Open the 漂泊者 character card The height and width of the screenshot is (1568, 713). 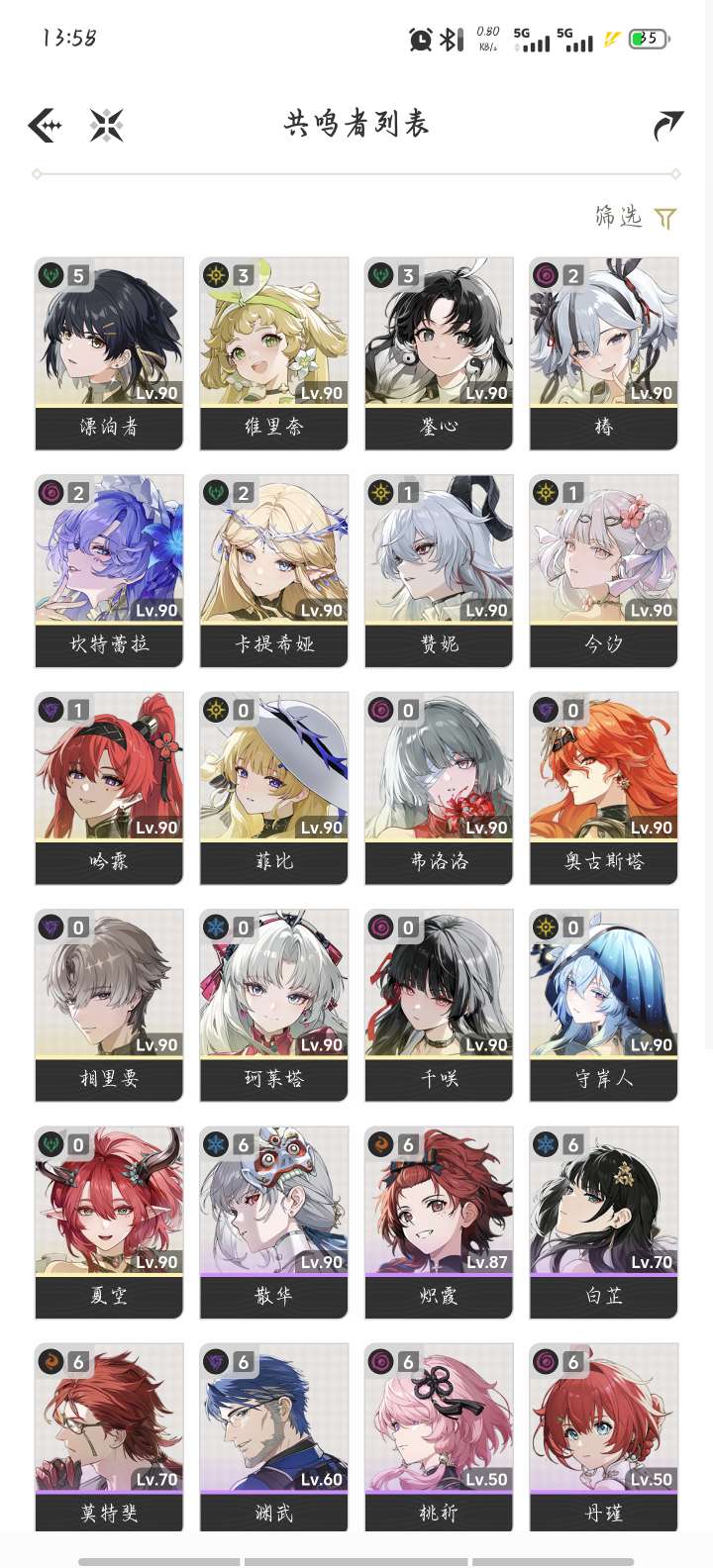pyautogui.click(x=109, y=353)
